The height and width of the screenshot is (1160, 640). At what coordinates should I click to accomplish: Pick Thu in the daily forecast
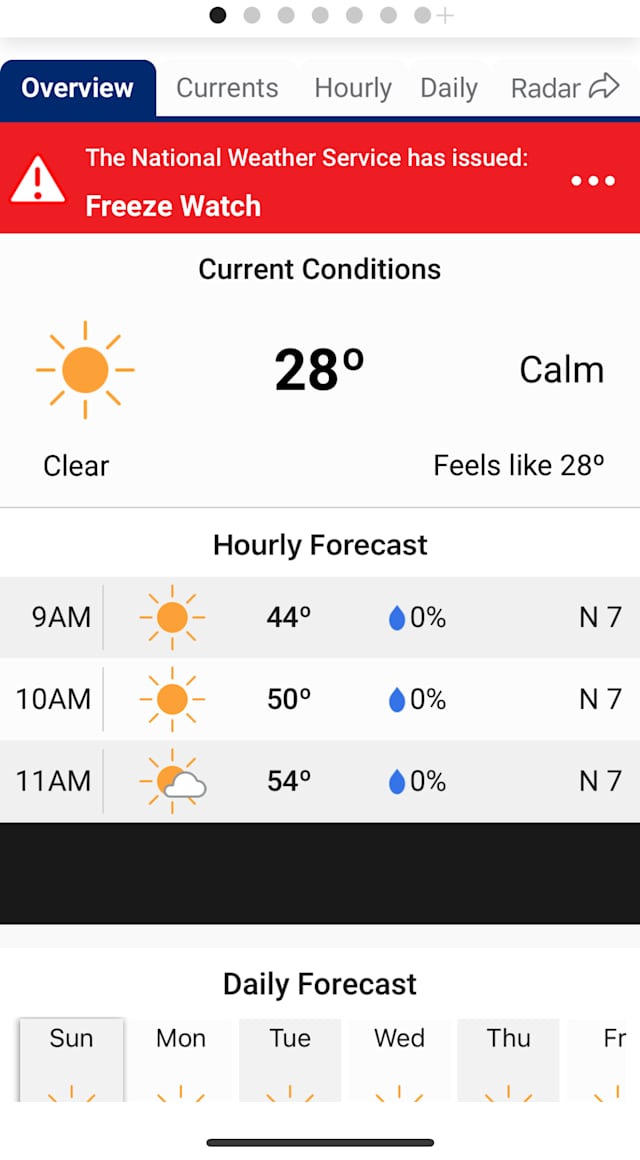[x=508, y=1060]
